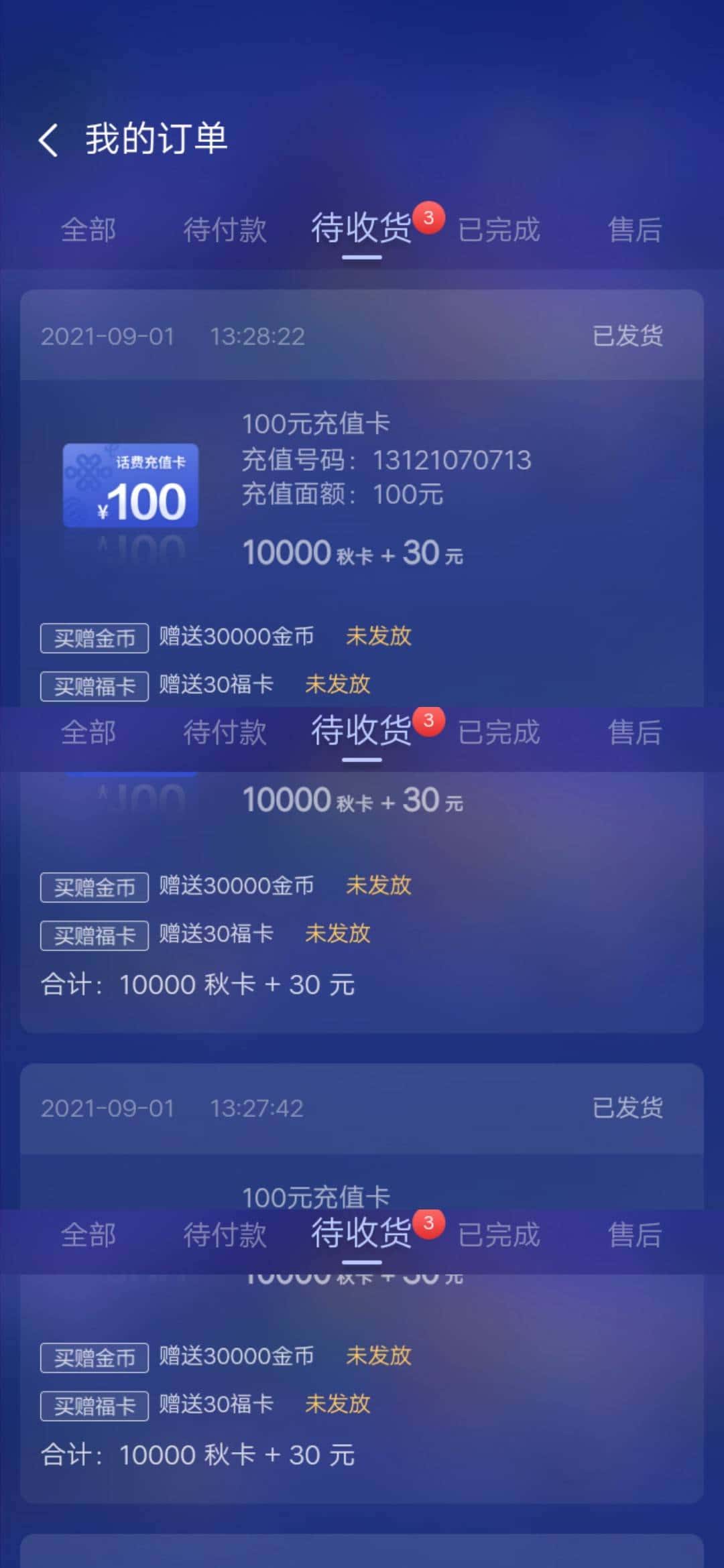
Task: Tap the 买赠金币 tag on the last order
Action: tap(93, 1356)
